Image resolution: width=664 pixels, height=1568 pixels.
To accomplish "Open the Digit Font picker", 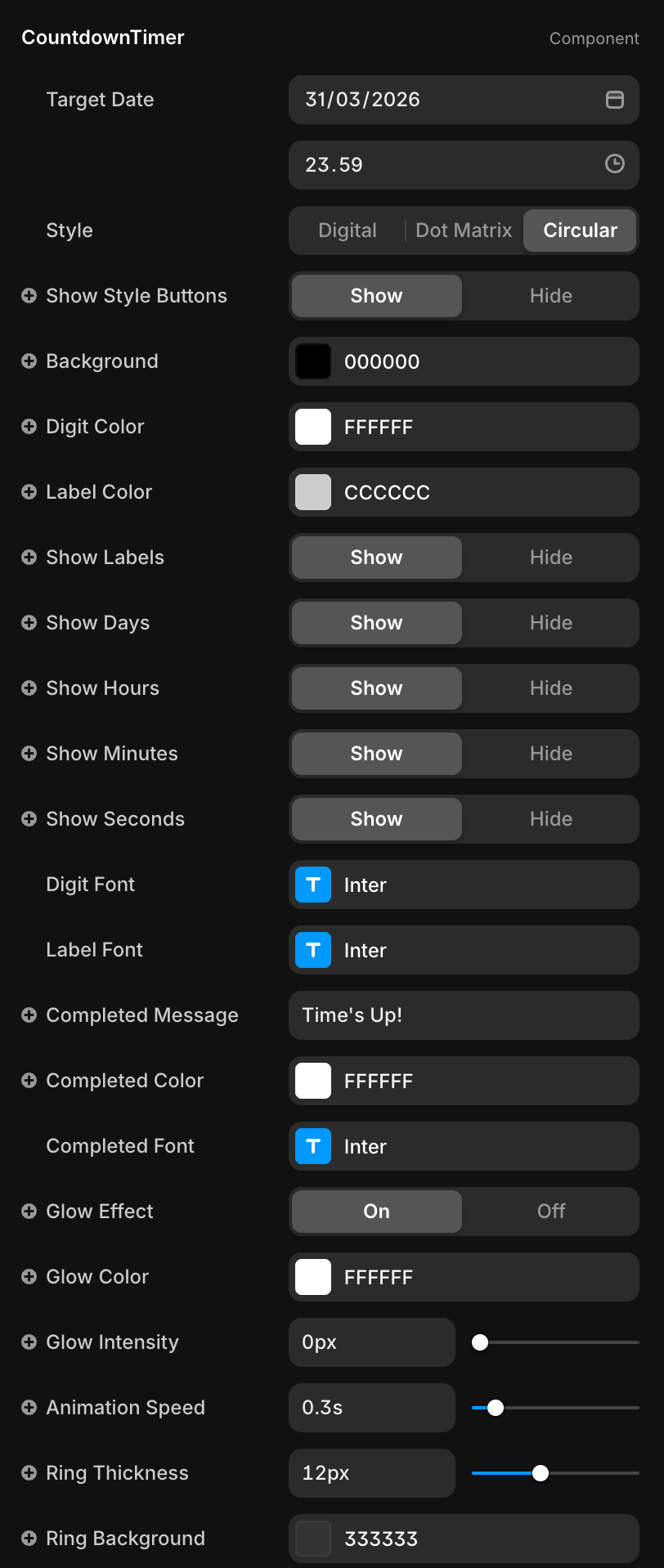I will click(464, 885).
